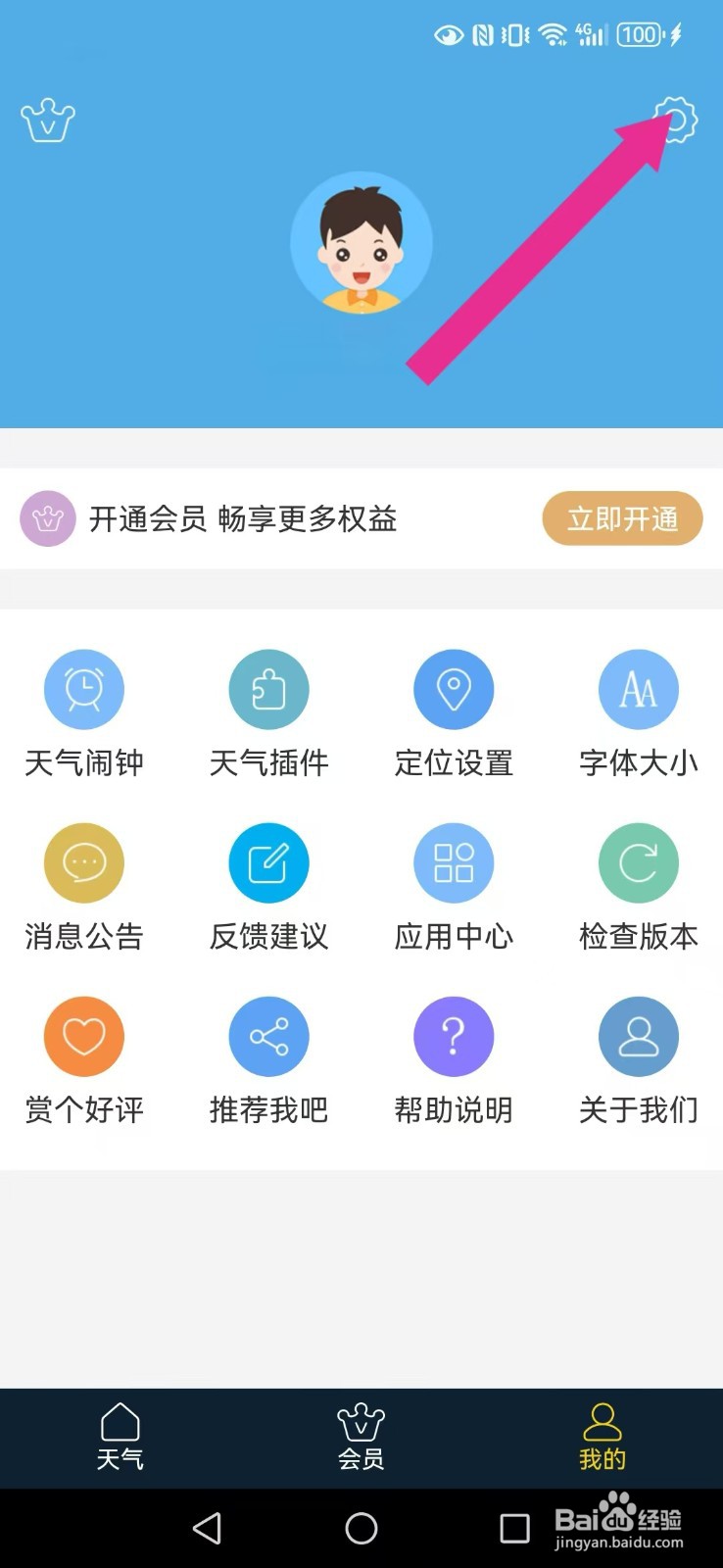Open the settings gear icon
The height and width of the screenshot is (1568, 723).
pos(674,120)
